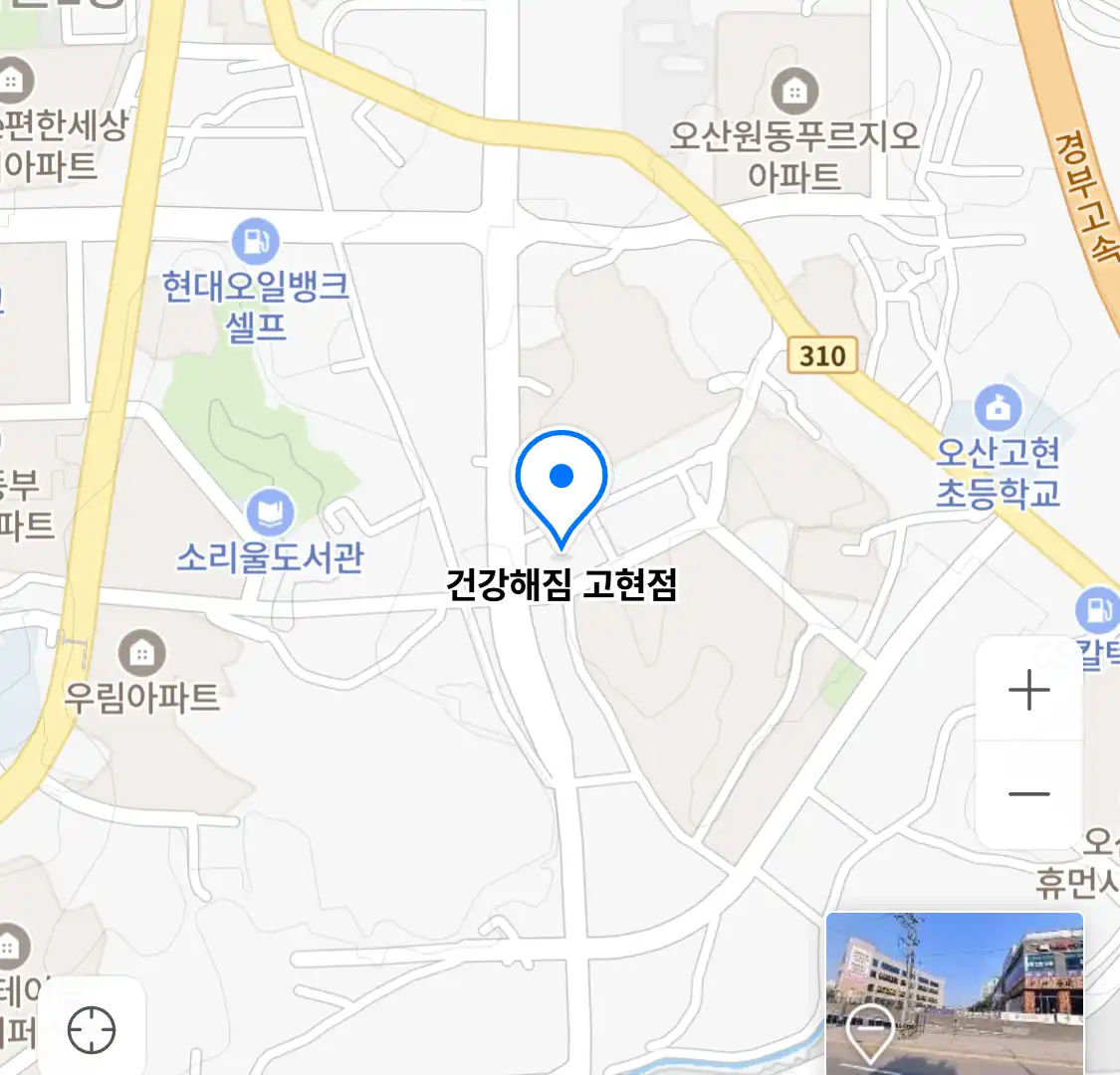Select the 우림아파트 apartment marker
The height and width of the screenshot is (1075, 1120).
142,654
